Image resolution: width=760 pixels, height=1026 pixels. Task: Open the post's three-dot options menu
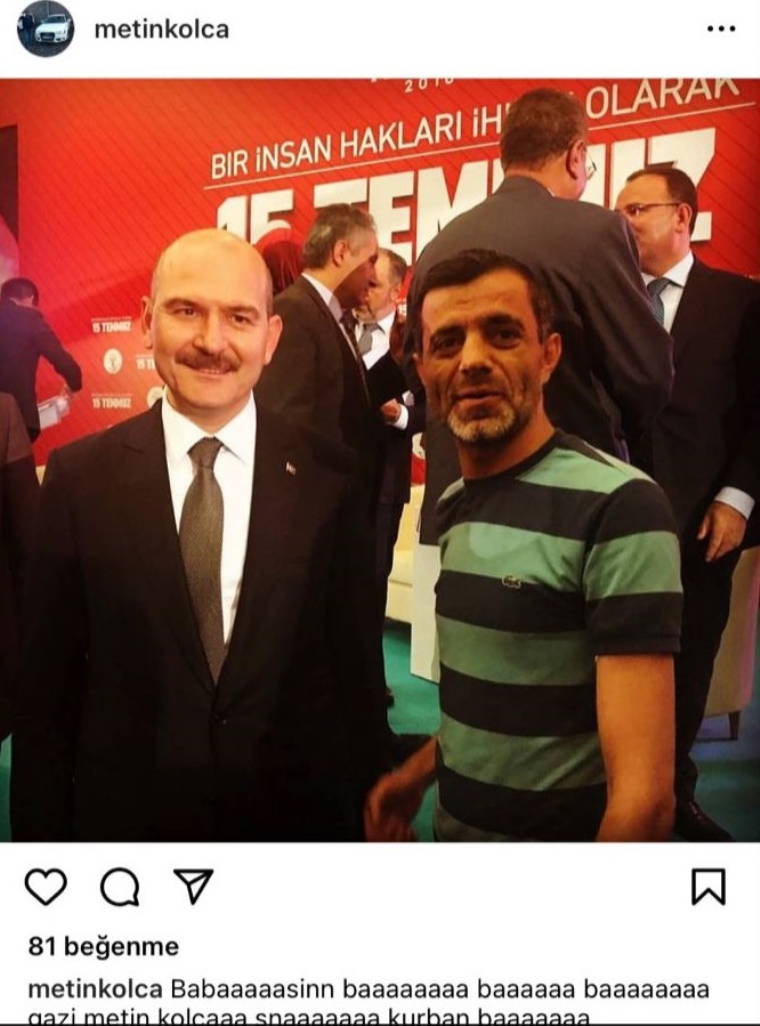tap(720, 29)
